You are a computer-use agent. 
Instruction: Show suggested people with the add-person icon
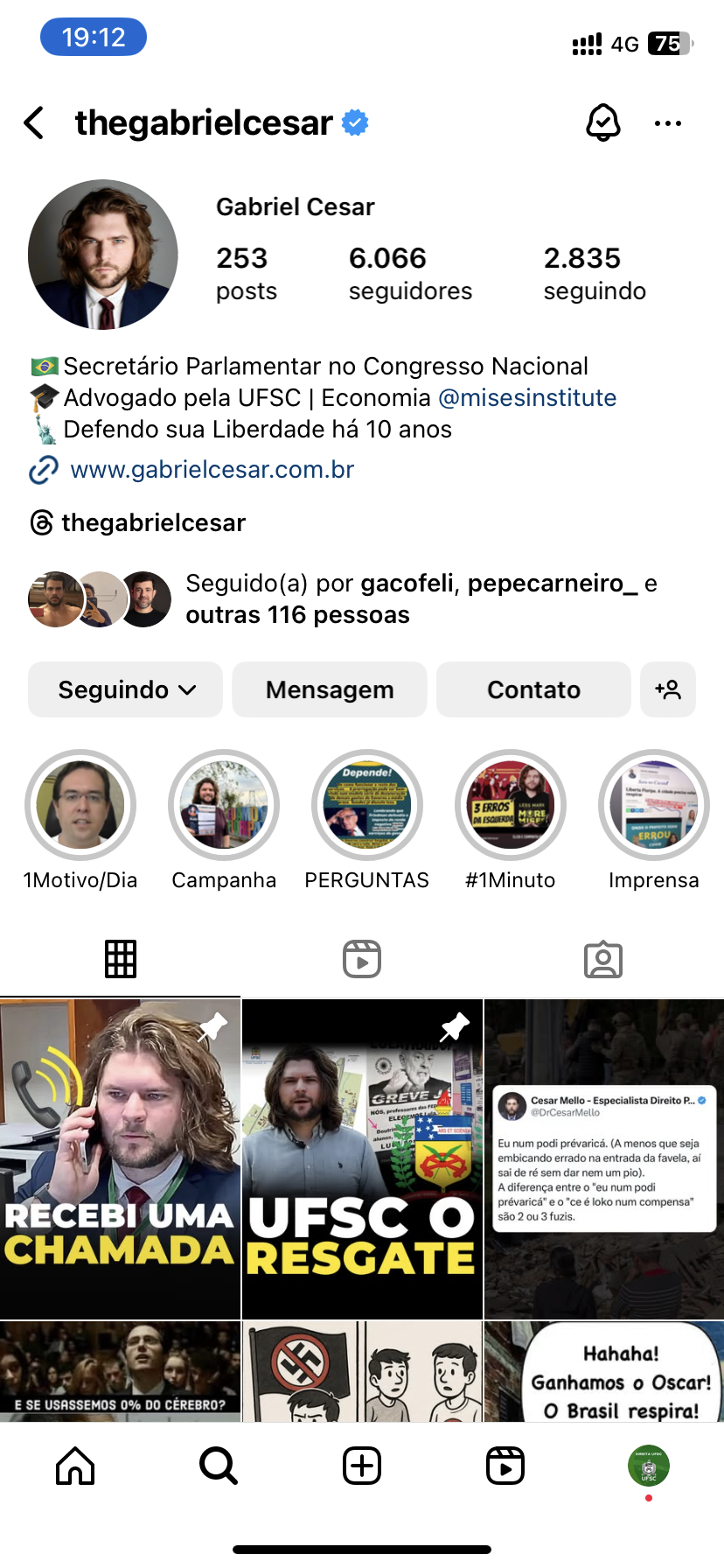(668, 689)
